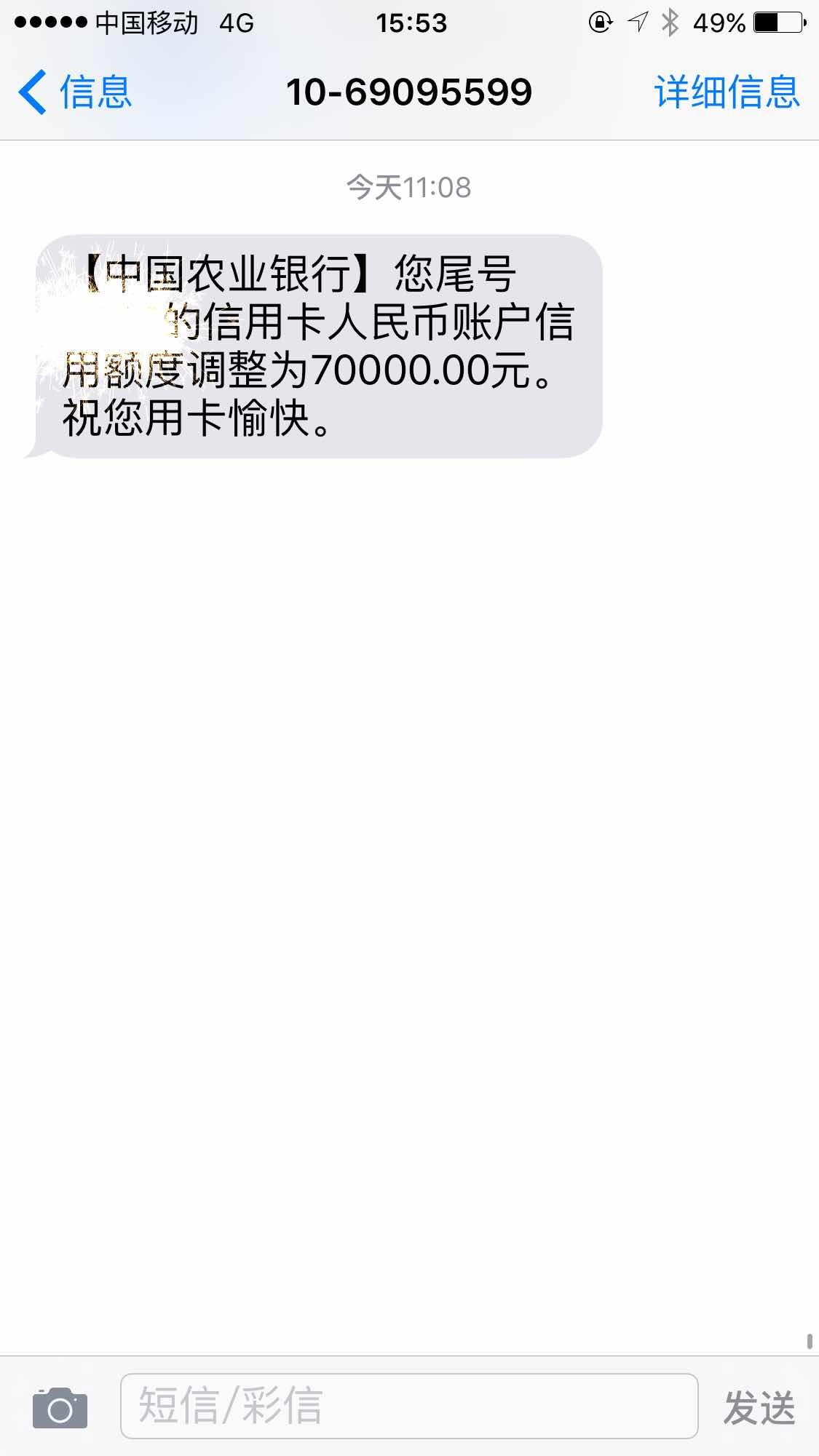Tap the Bluetooth icon in the status bar
Image resolution: width=819 pixels, height=1456 pixels.
pos(670,22)
